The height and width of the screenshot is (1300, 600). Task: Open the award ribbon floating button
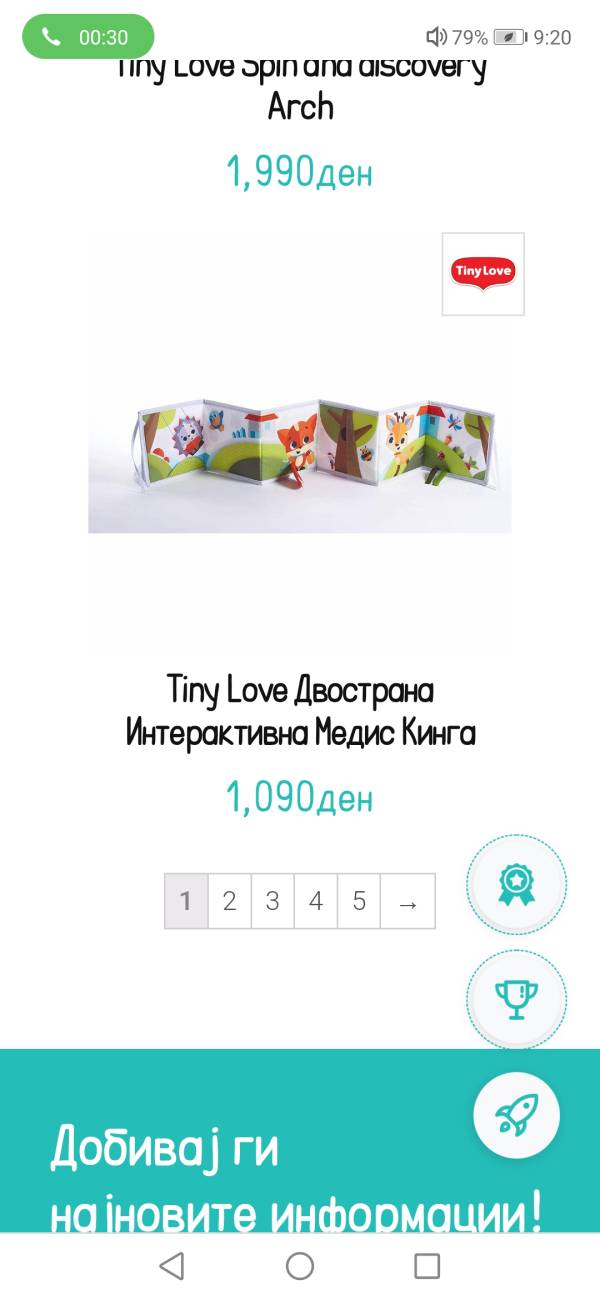516,883
